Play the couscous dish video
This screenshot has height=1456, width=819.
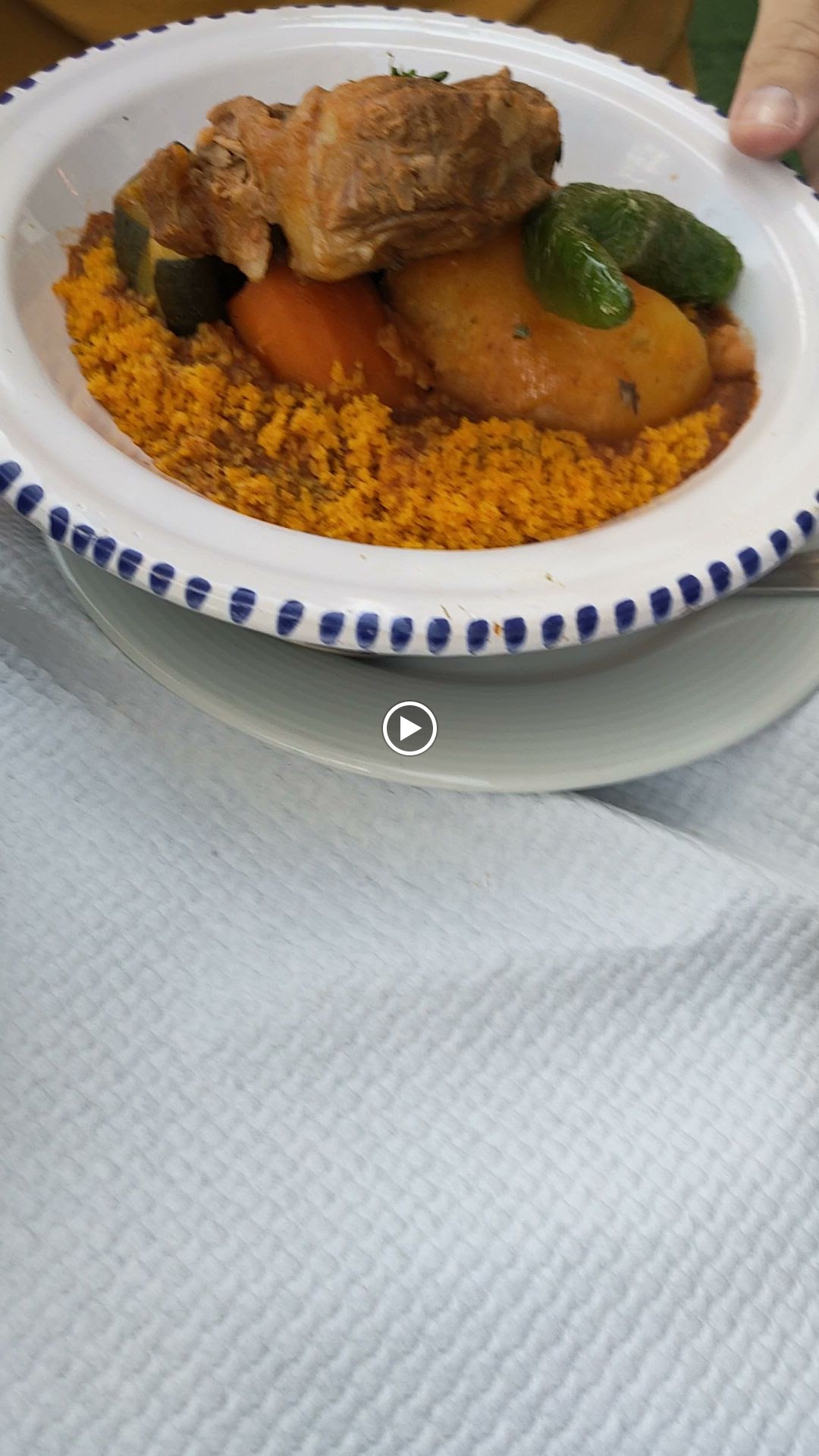(409, 728)
